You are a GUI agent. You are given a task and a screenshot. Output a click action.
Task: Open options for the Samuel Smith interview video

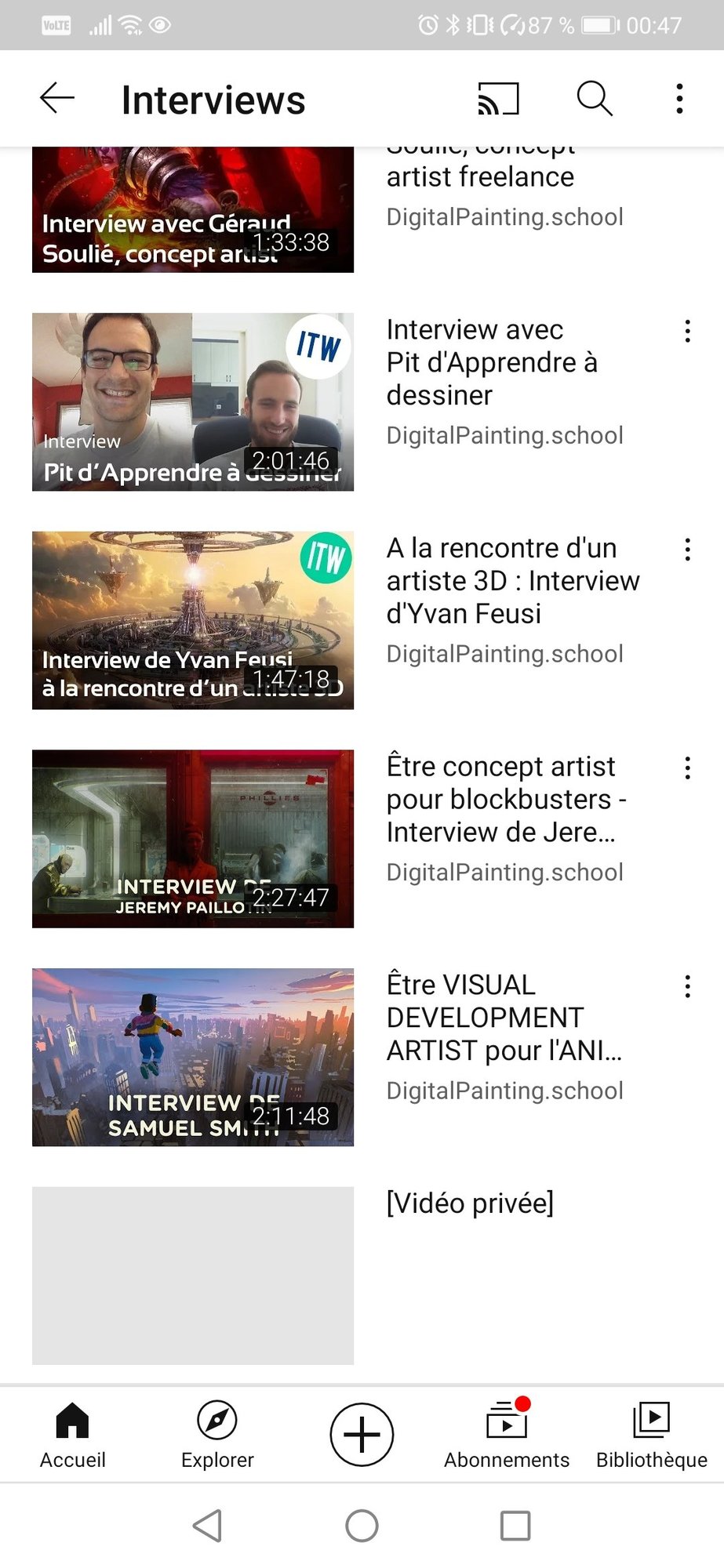(687, 985)
